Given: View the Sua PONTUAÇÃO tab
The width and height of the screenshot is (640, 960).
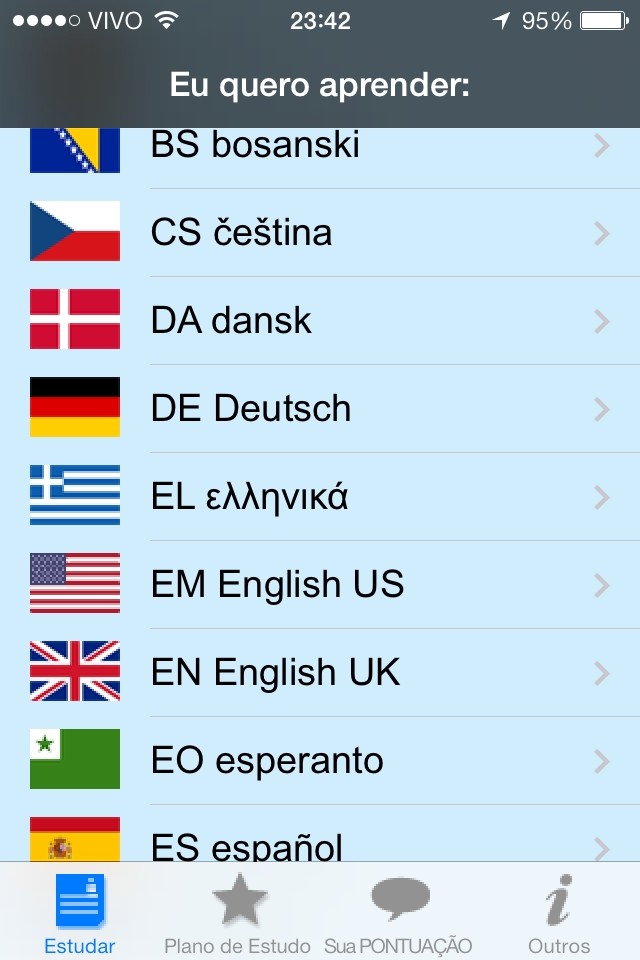Looking at the screenshot, I should pyautogui.click(x=399, y=913).
